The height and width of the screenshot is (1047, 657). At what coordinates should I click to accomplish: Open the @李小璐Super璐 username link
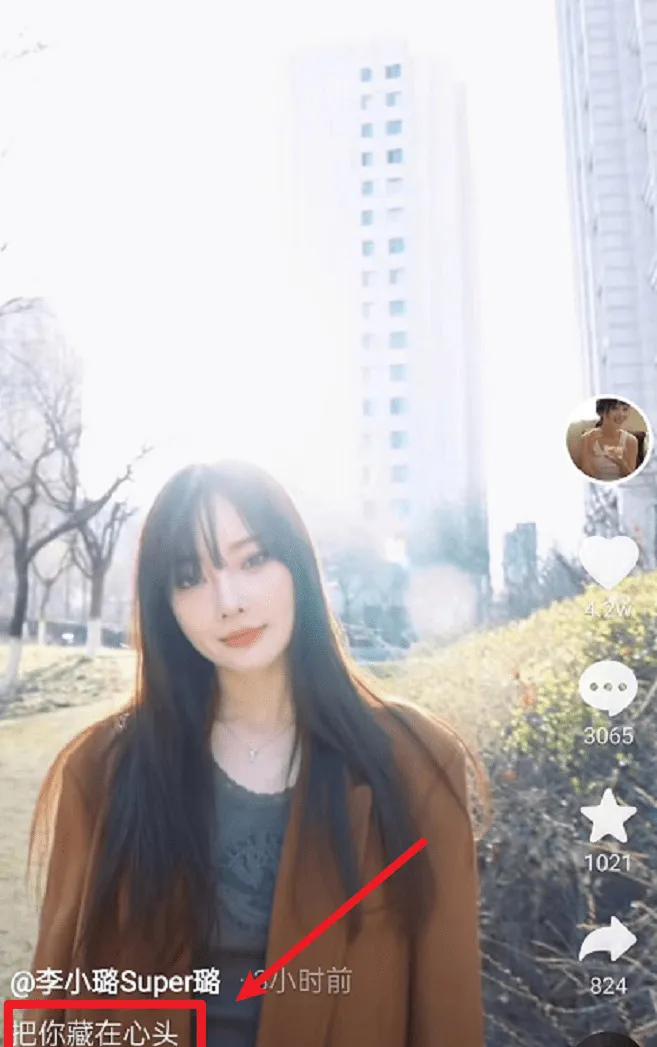[116, 981]
